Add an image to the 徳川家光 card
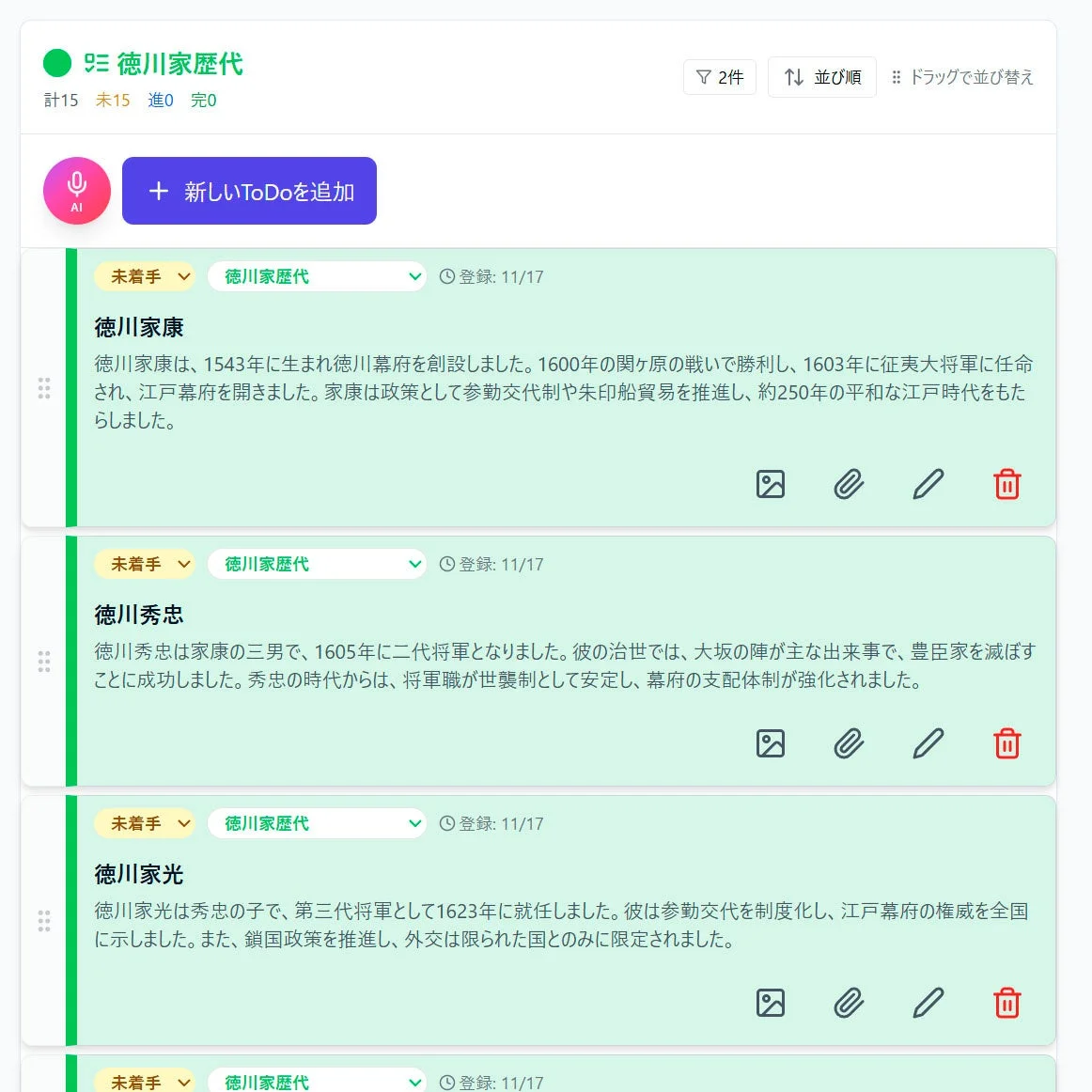The image size is (1092, 1092). tap(771, 1003)
